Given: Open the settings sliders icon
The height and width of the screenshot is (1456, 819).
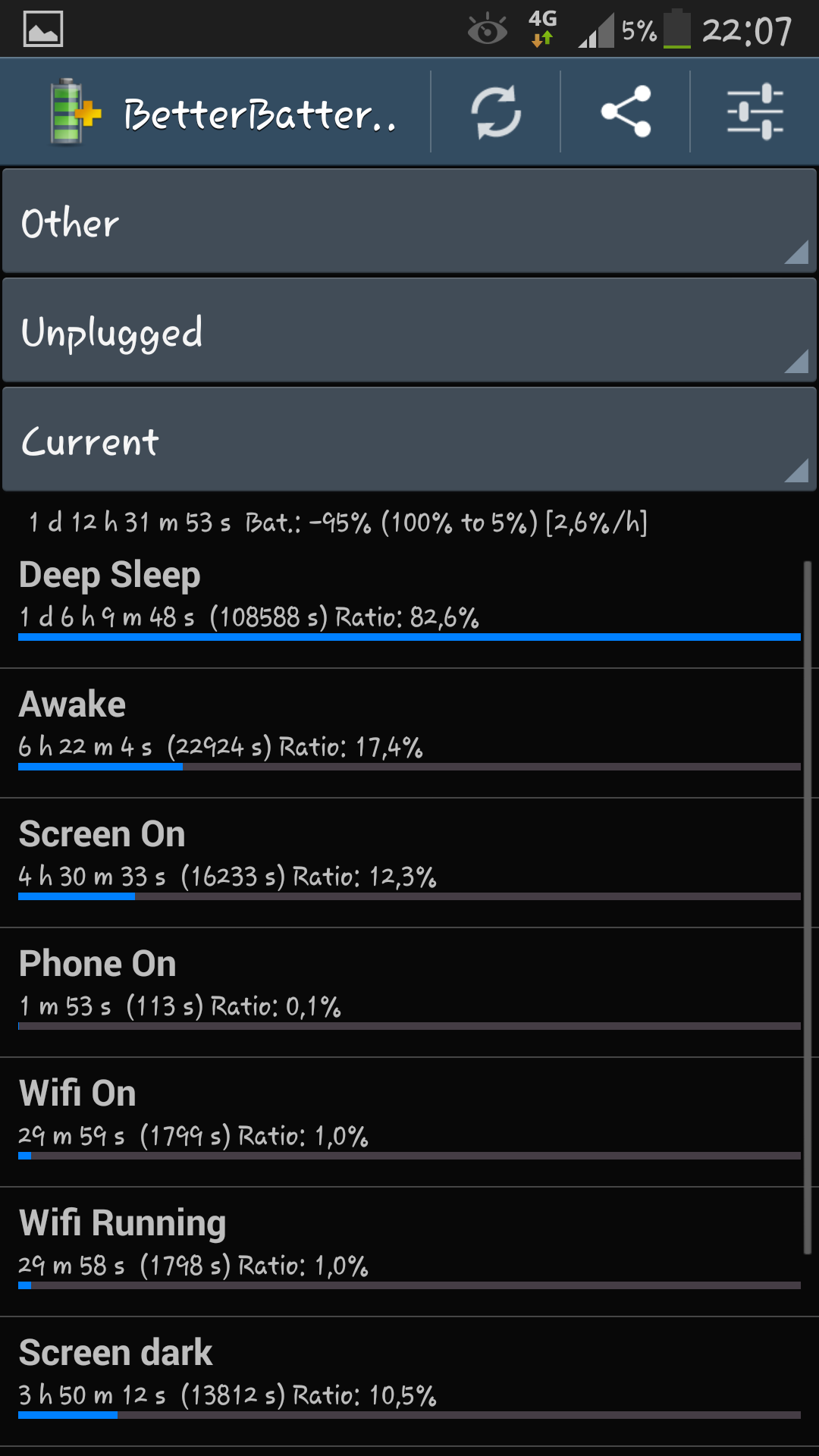Looking at the screenshot, I should 755,112.
